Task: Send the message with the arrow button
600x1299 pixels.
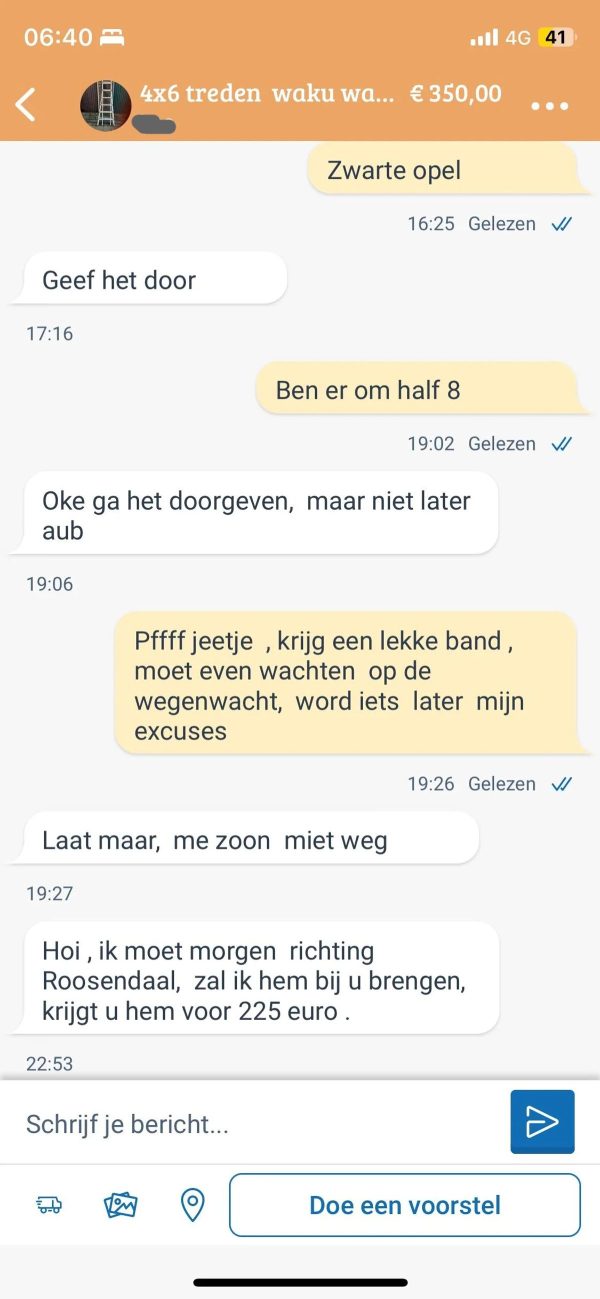Action: [542, 1122]
